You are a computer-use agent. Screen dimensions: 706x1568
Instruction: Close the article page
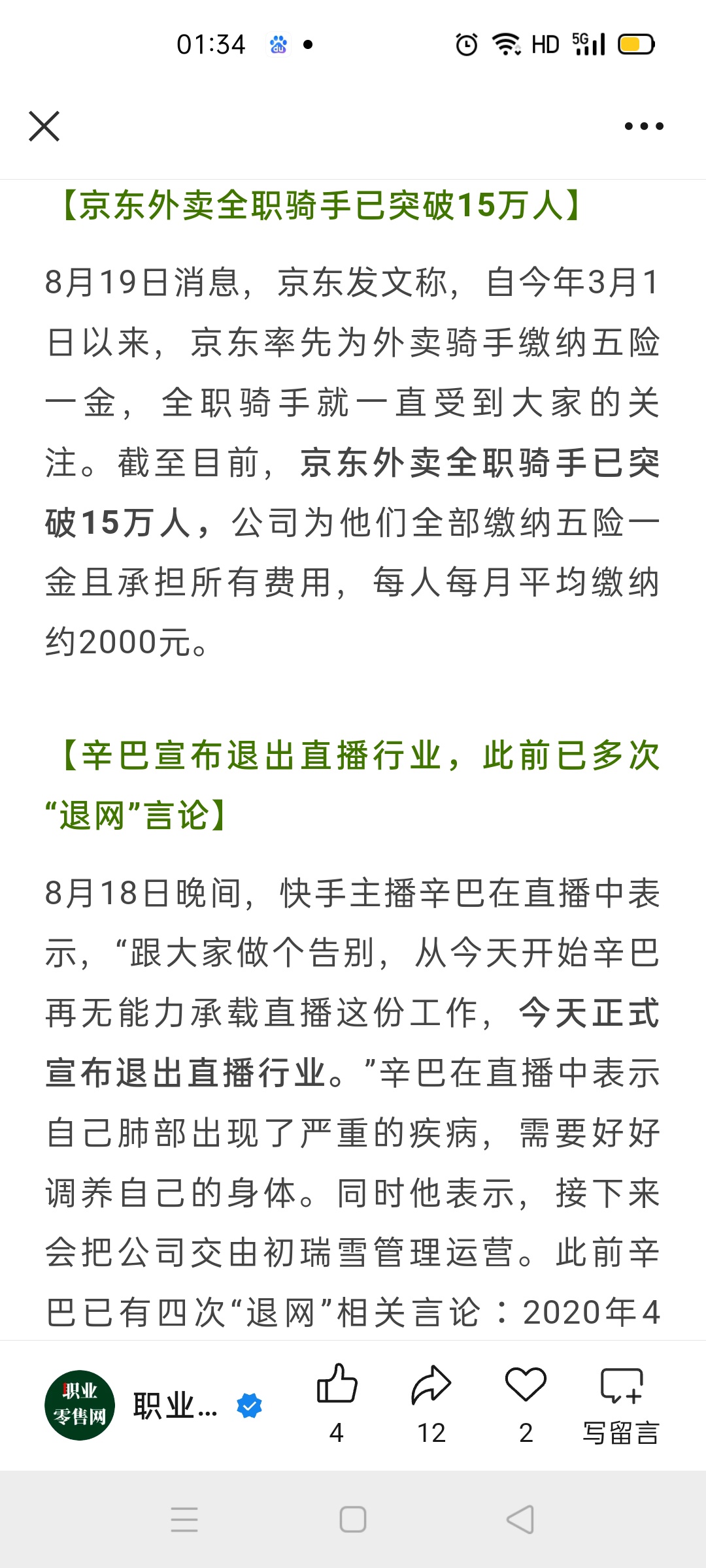point(44,126)
